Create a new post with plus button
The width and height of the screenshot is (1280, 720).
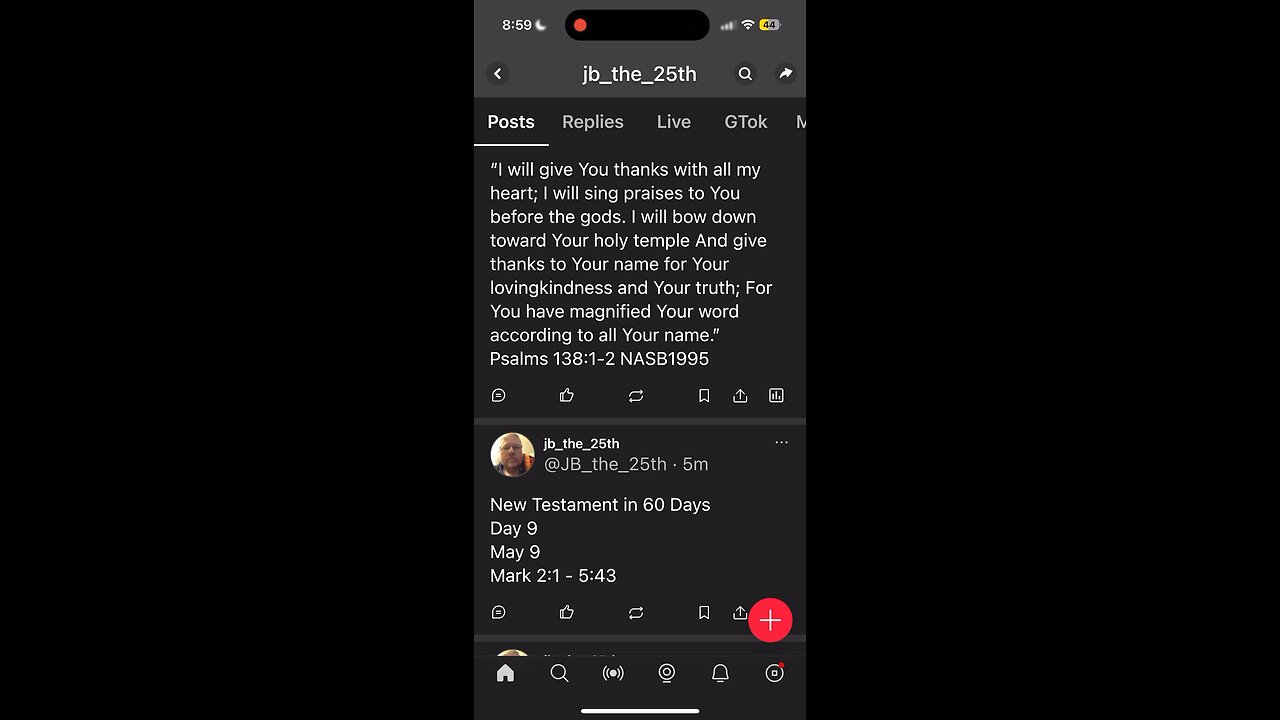tap(770, 620)
